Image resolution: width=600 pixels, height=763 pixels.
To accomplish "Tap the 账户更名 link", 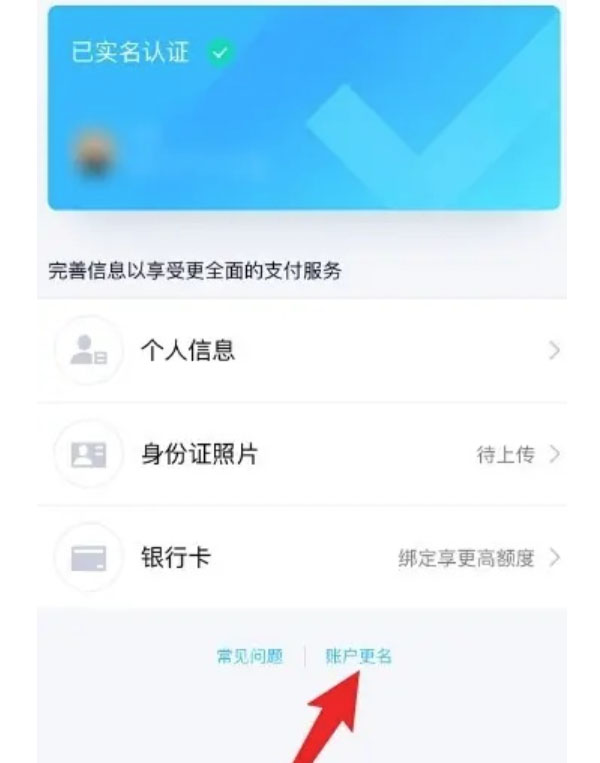I will [359, 657].
